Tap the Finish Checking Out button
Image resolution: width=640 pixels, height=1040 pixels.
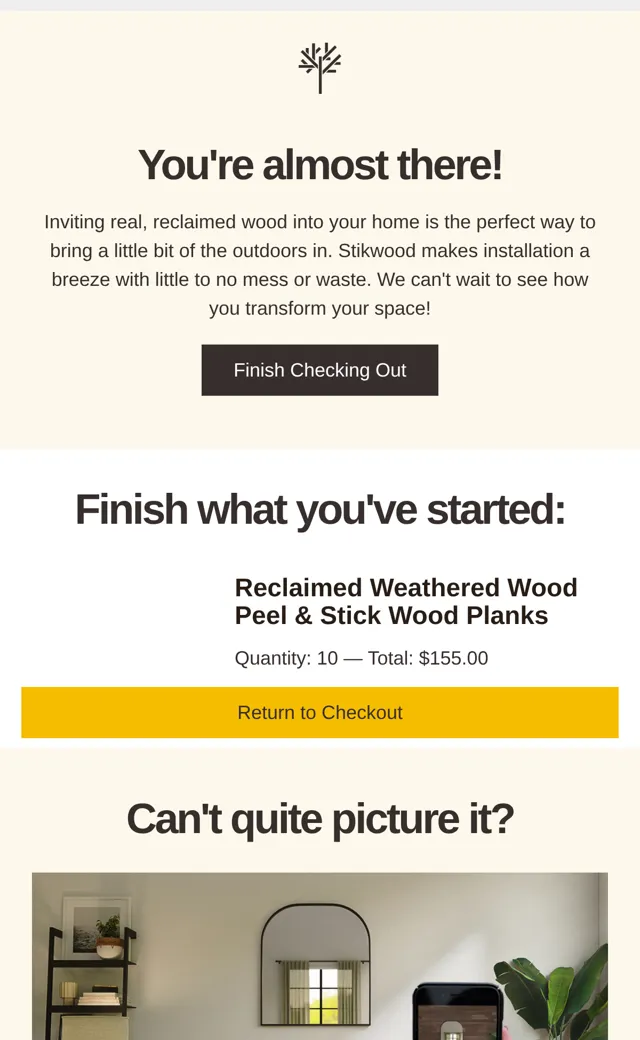click(x=320, y=370)
